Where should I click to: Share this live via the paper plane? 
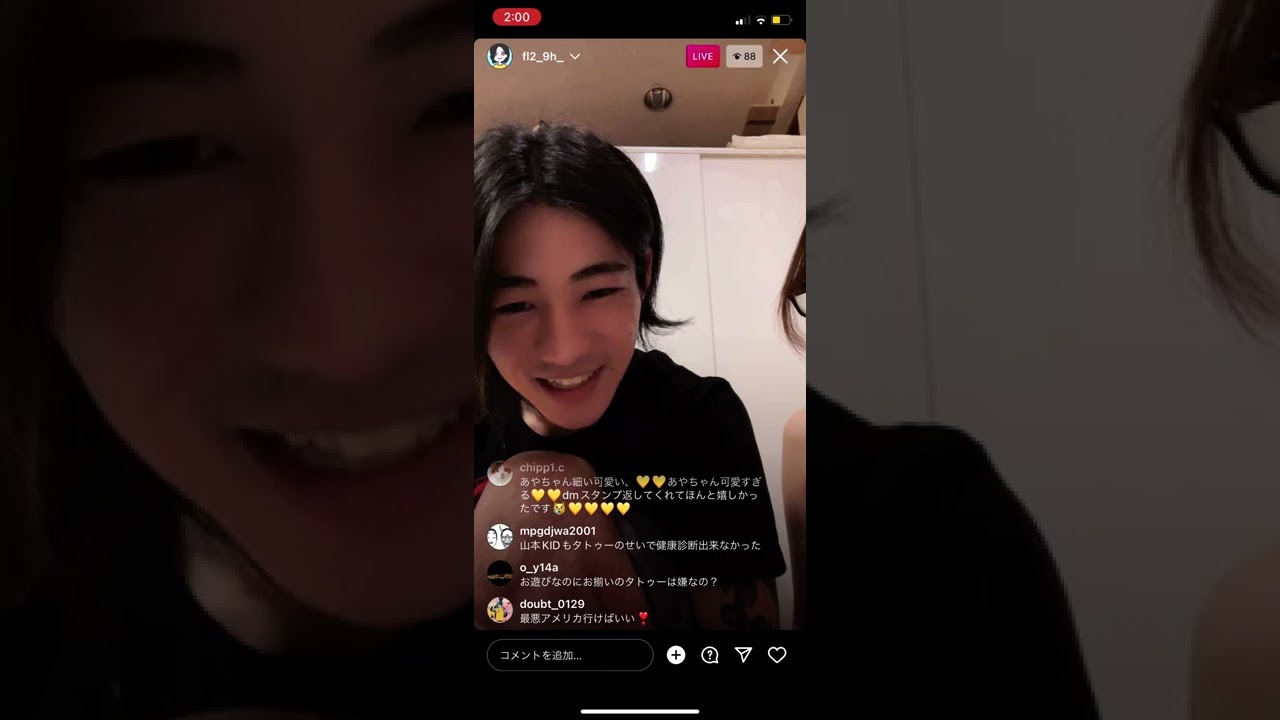coord(743,655)
